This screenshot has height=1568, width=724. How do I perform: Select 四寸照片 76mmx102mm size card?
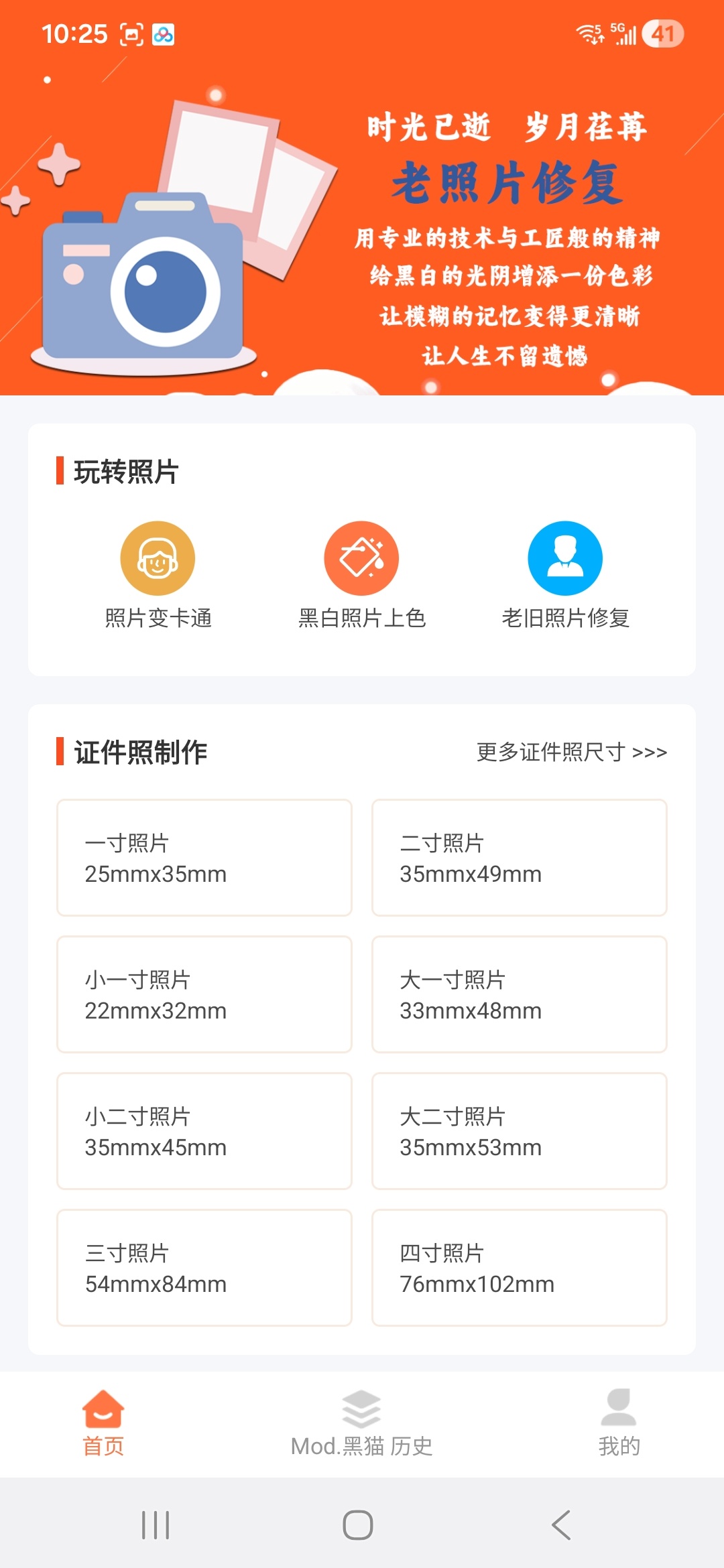coord(518,1269)
